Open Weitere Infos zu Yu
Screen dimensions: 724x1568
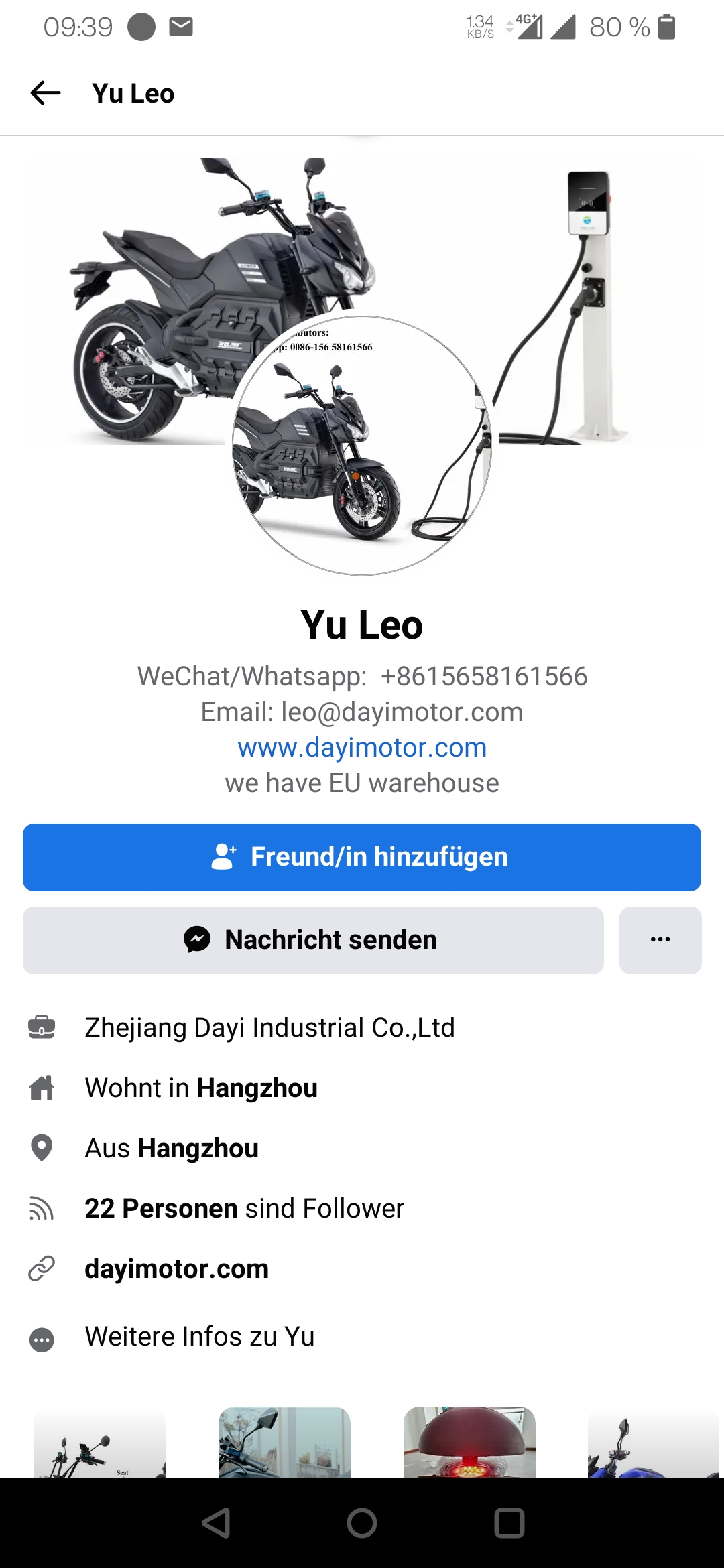(x=200, y=1336)
